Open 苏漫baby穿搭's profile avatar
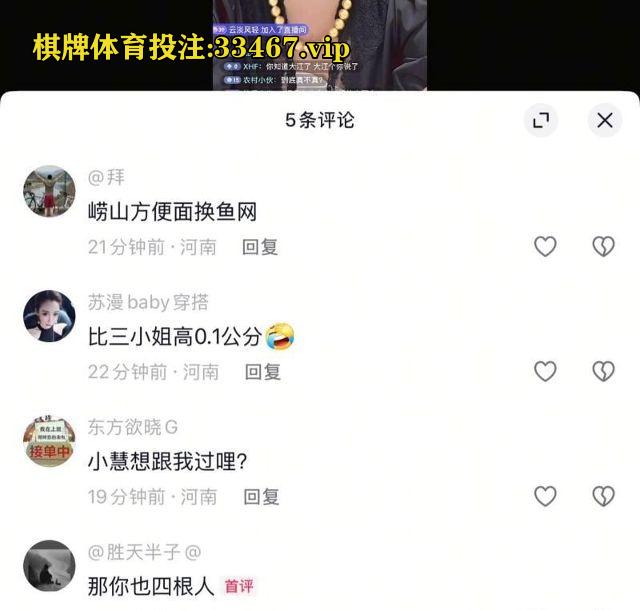Screen dimensions: 640x610 (x=49, y=316)
